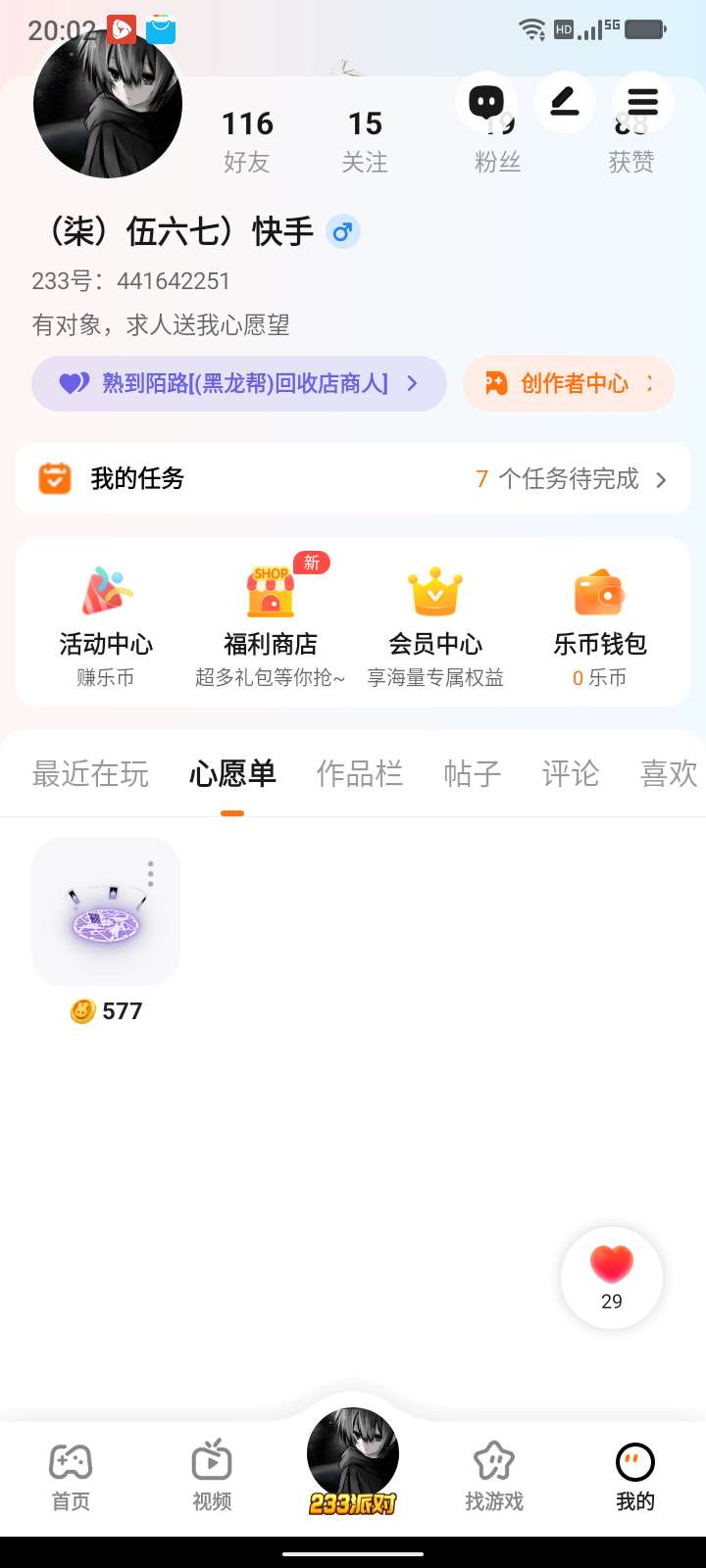Open the 视频 bottom tab
Viewport: 706px width, 1568px height.
[212, 1476]
